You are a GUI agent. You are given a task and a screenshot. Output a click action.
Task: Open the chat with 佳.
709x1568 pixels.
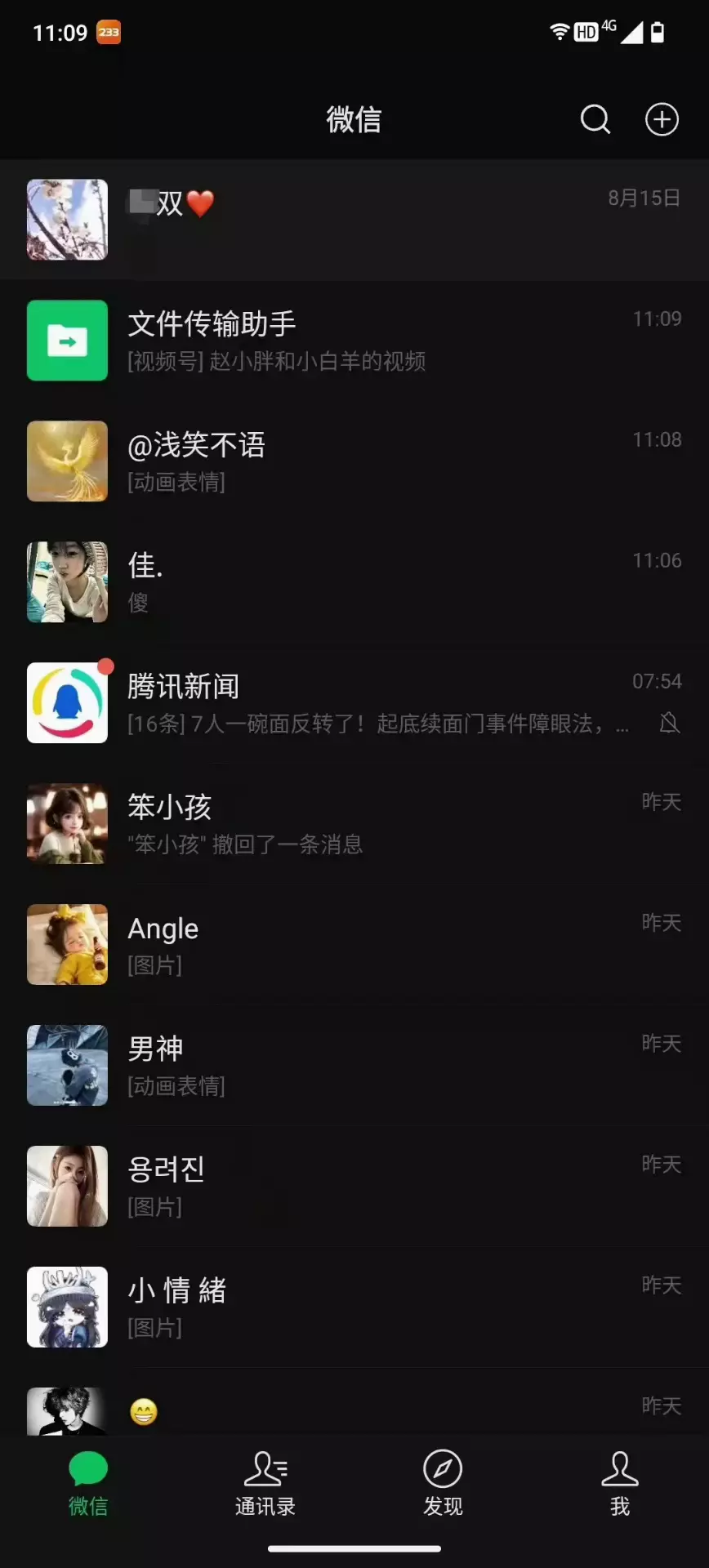(354, 582)
